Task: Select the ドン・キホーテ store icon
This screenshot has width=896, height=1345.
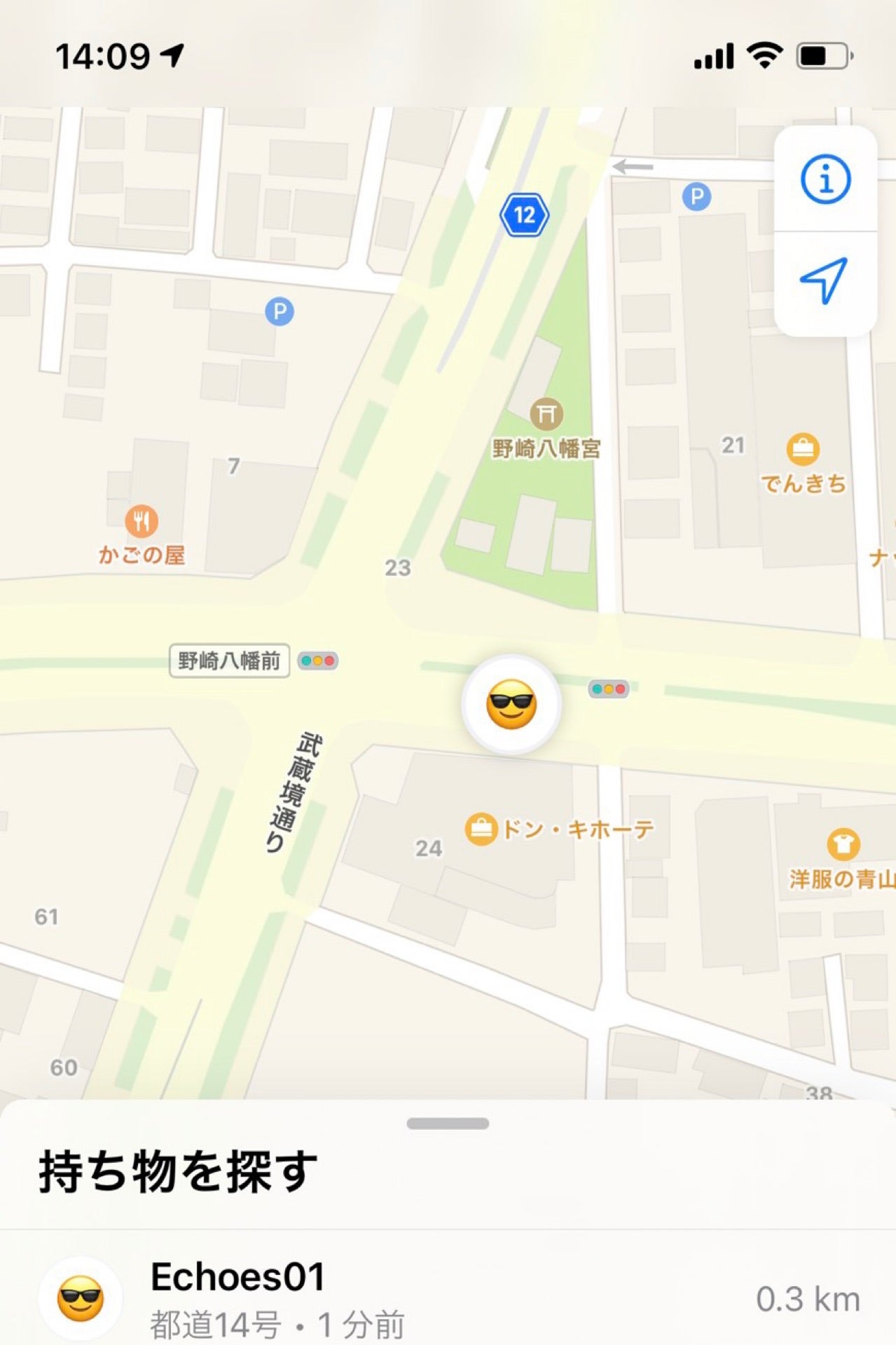Action: point(481,827)
